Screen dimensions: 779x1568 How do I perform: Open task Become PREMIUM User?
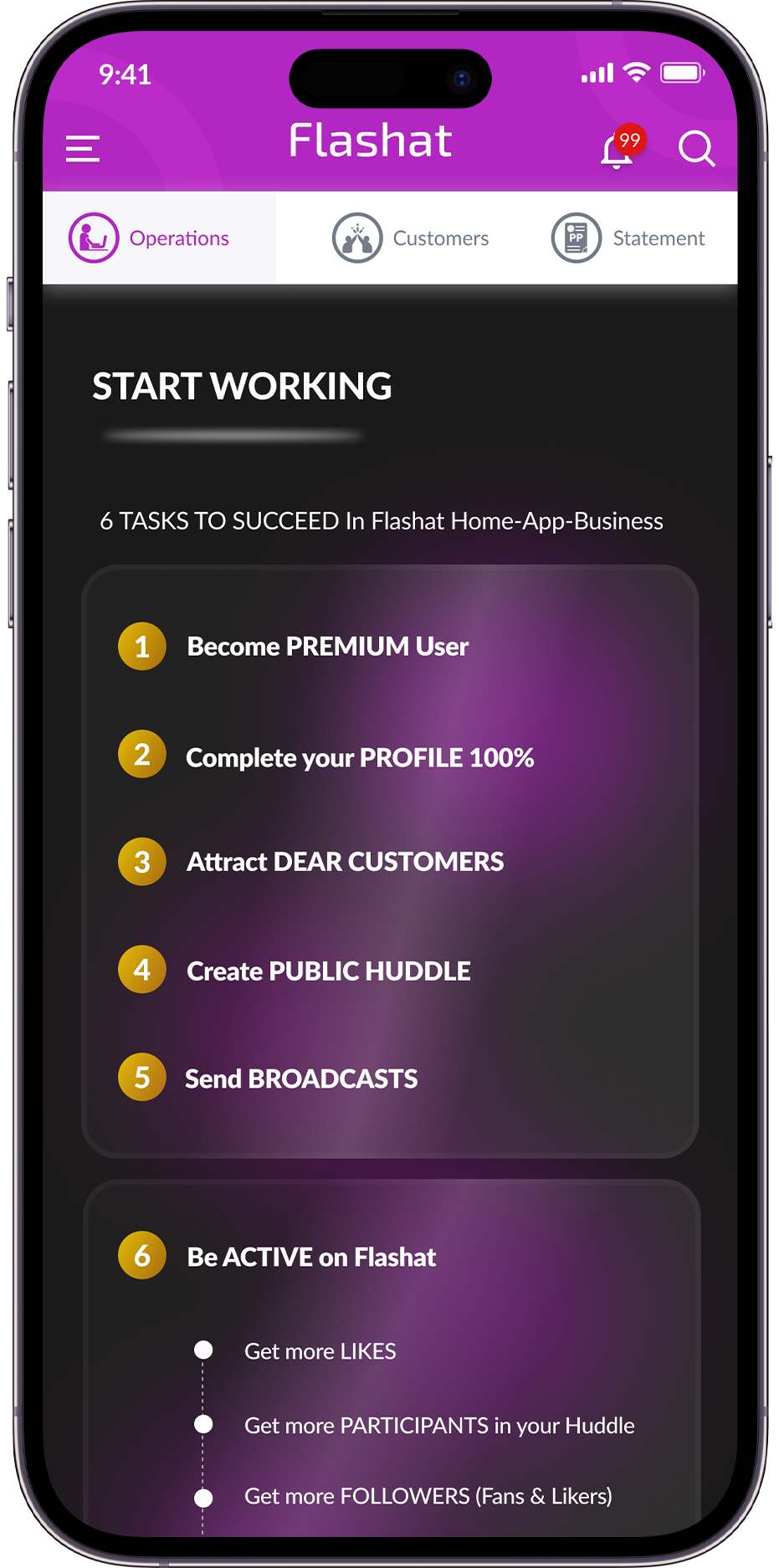click(x=327, y=647)
